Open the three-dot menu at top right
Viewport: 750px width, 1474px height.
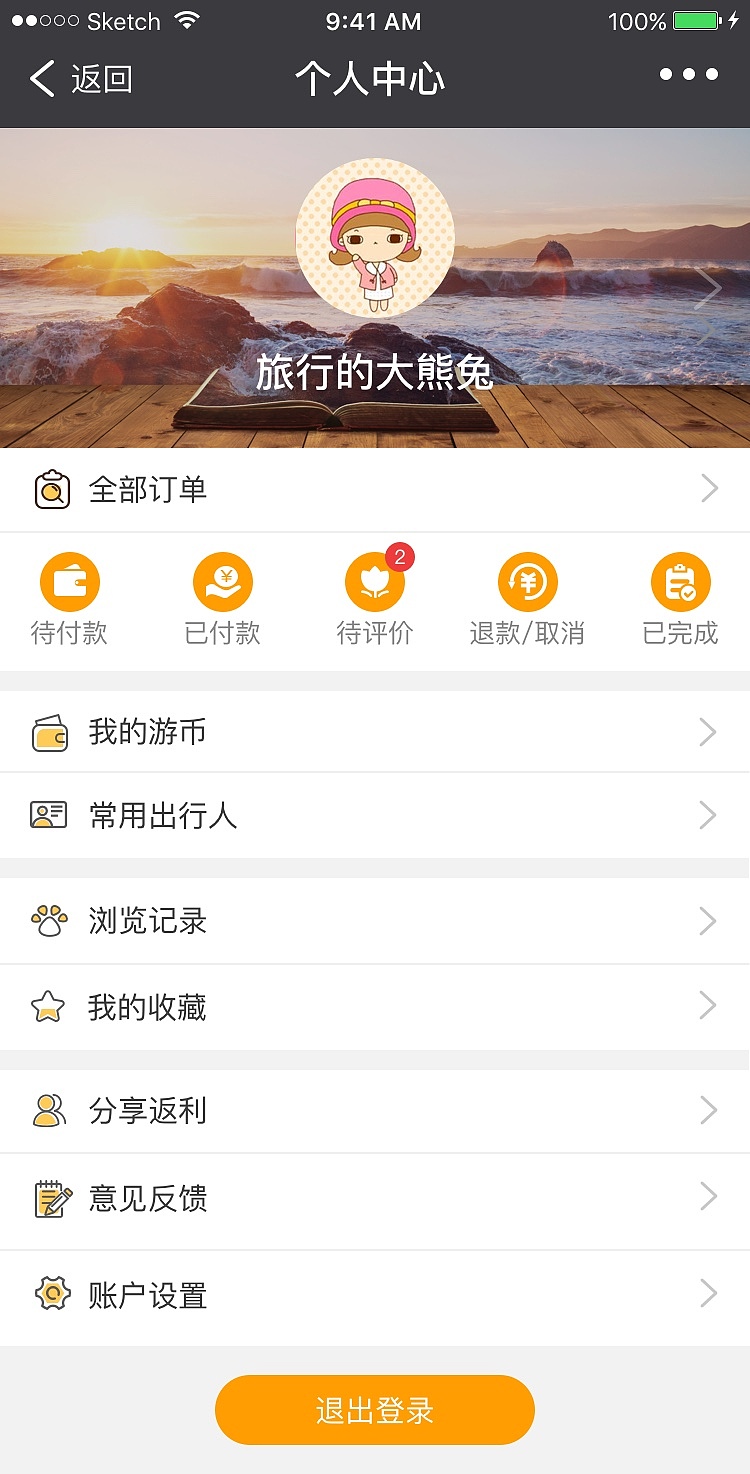pyautogui.click(x=688, y=74)
